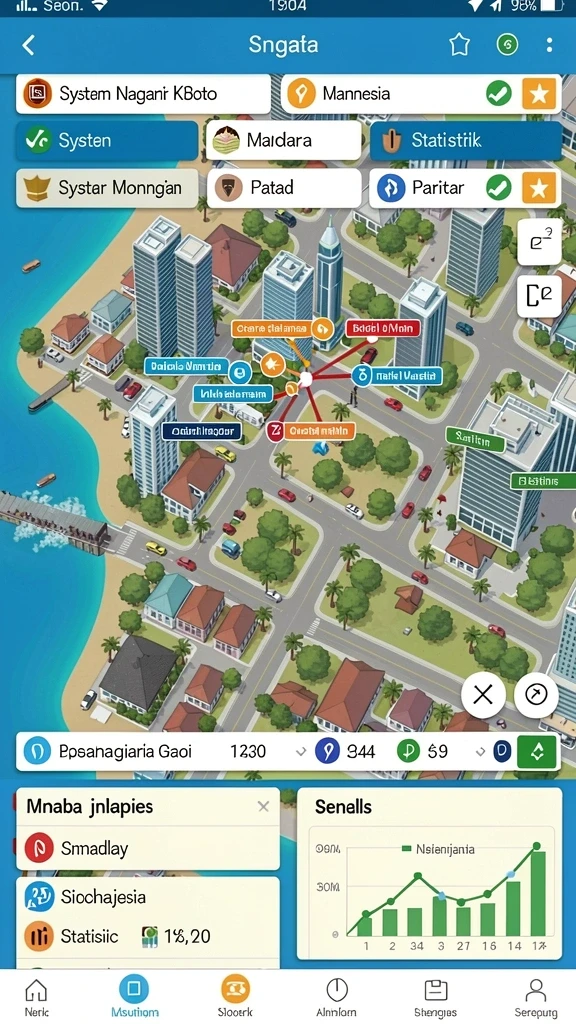576x1024 pixels.
Task: Dismiss the Mnaba jnlapies card
Action: 263,807
